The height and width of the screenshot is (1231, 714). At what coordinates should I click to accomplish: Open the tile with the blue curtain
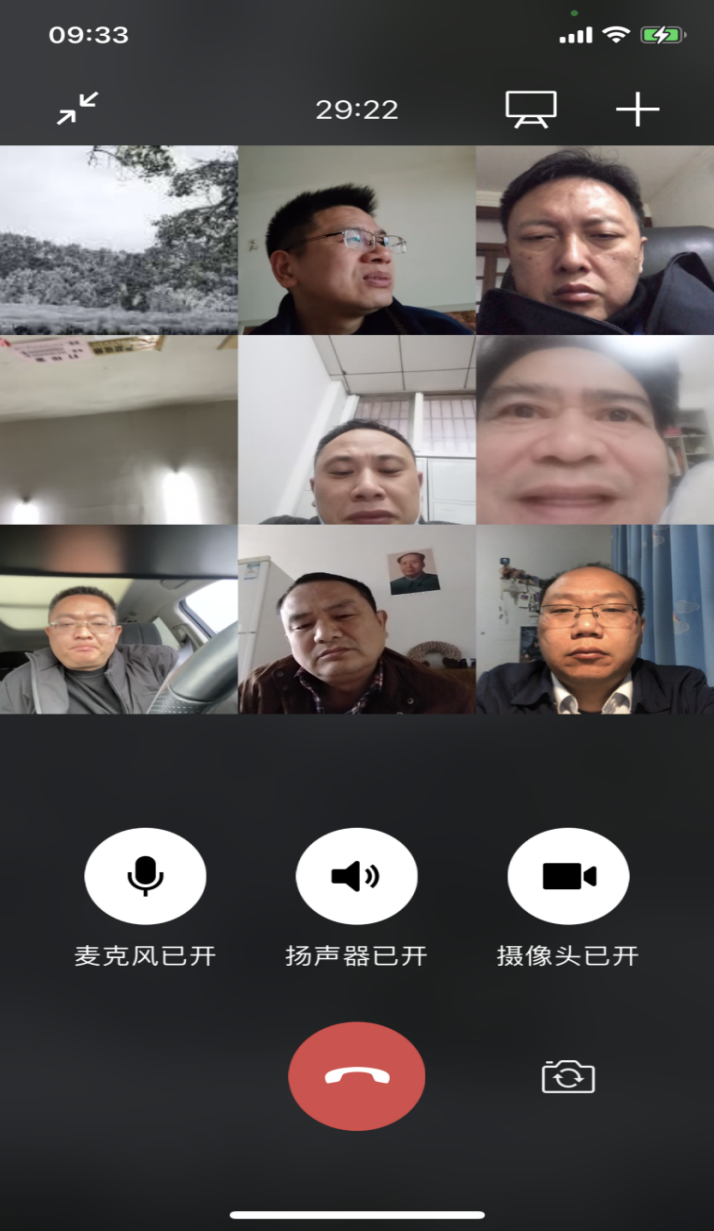click(595, 620)
